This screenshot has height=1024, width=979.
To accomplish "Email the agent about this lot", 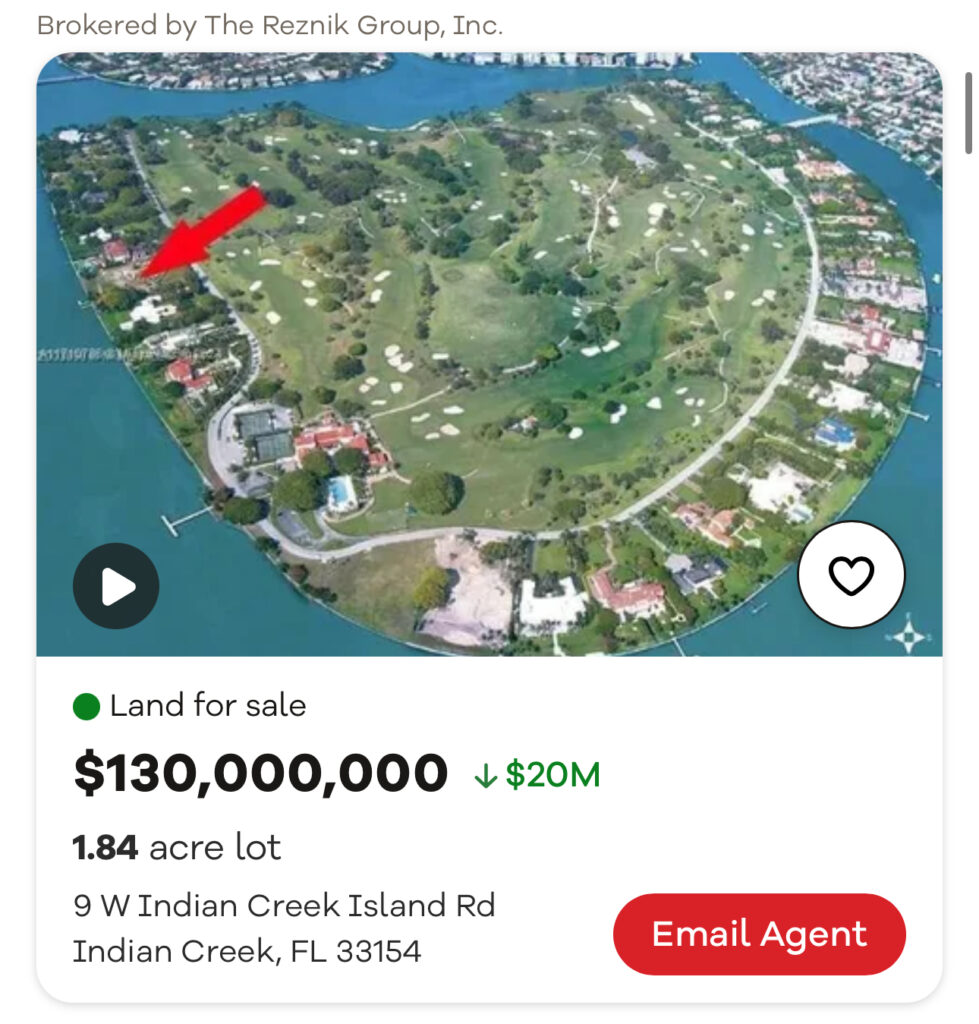I will (x=759, y=934).
